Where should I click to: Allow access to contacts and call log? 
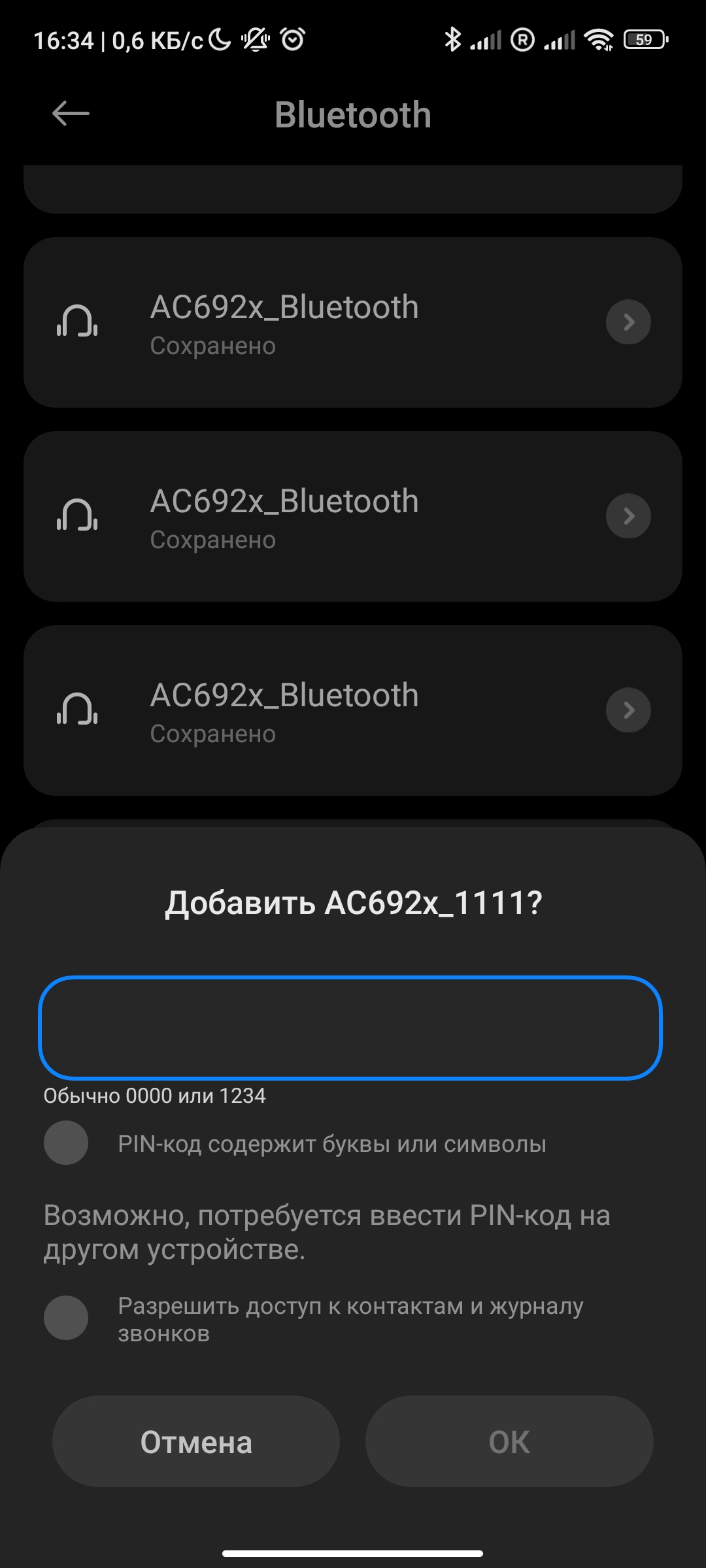(x=66, y=1318)
